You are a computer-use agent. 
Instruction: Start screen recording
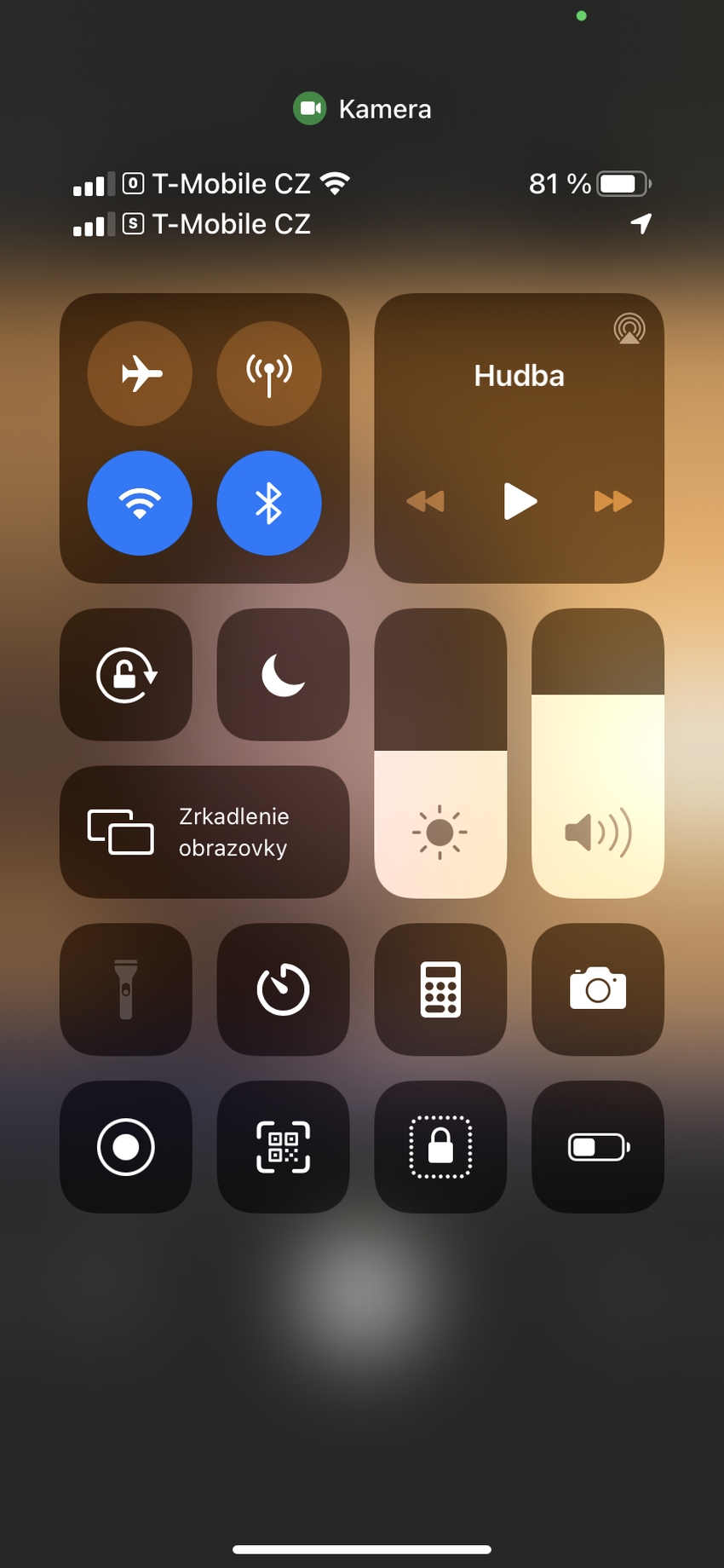point(126,1147)
